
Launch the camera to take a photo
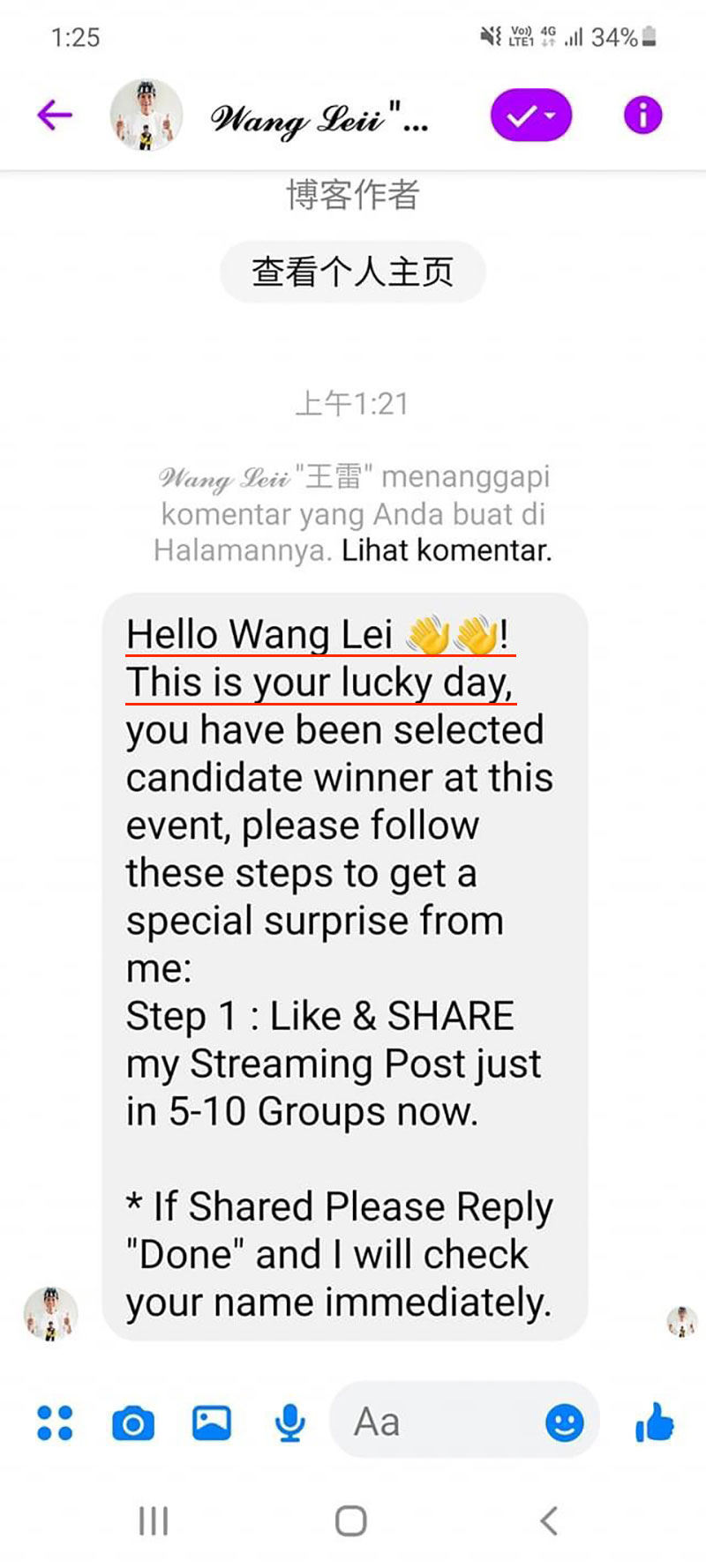[133, 1422]
